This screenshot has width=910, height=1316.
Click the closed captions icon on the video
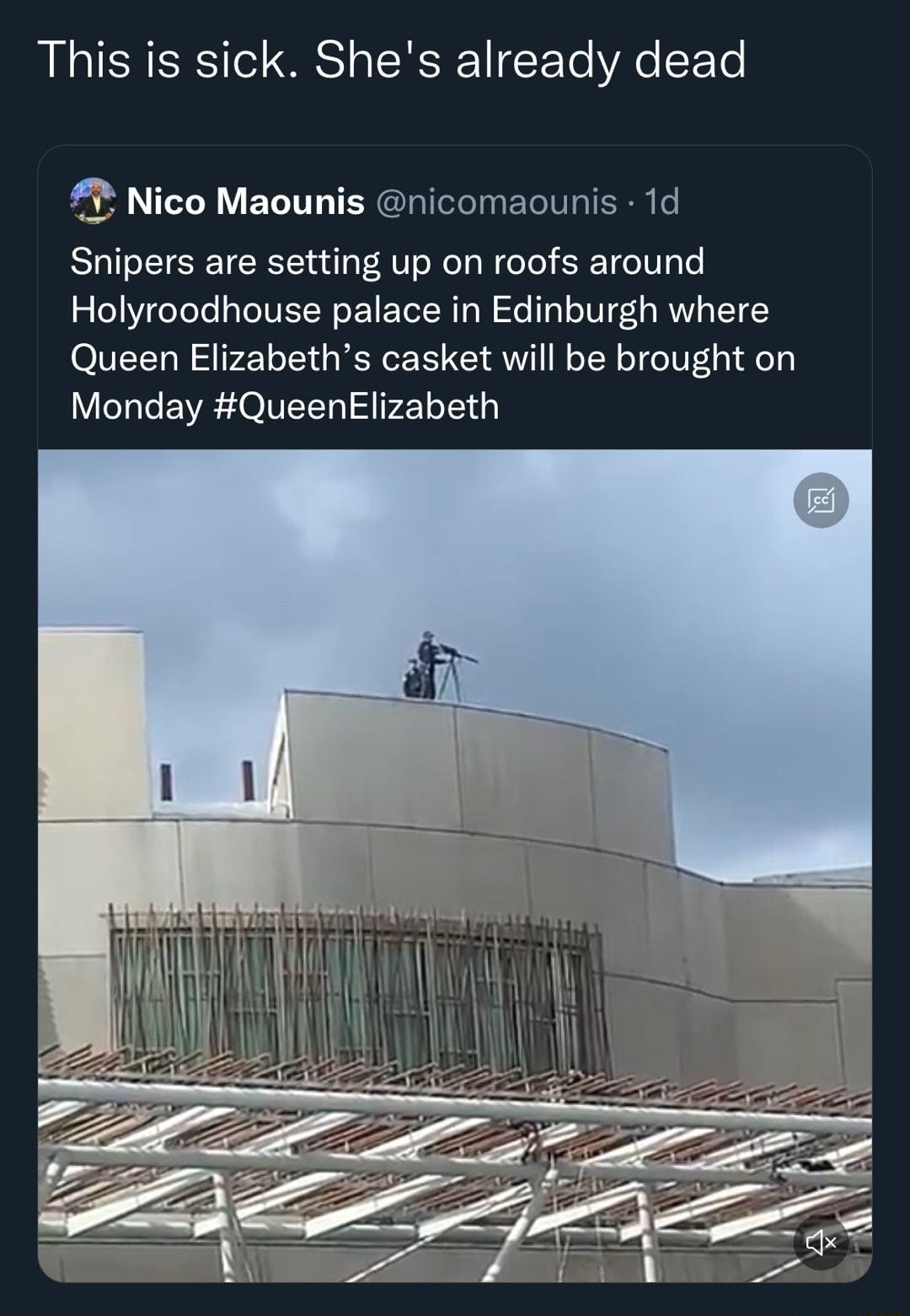[822, 501]
